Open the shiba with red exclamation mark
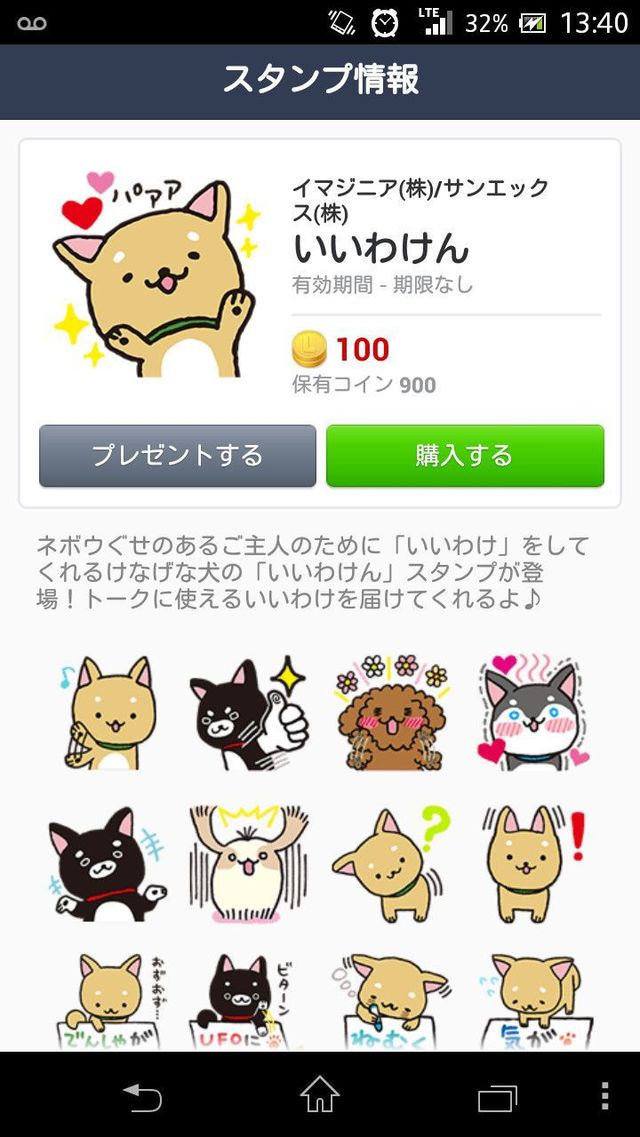Screen dimensions: 640x1137 pyautogui.click(x=533, y=864)
